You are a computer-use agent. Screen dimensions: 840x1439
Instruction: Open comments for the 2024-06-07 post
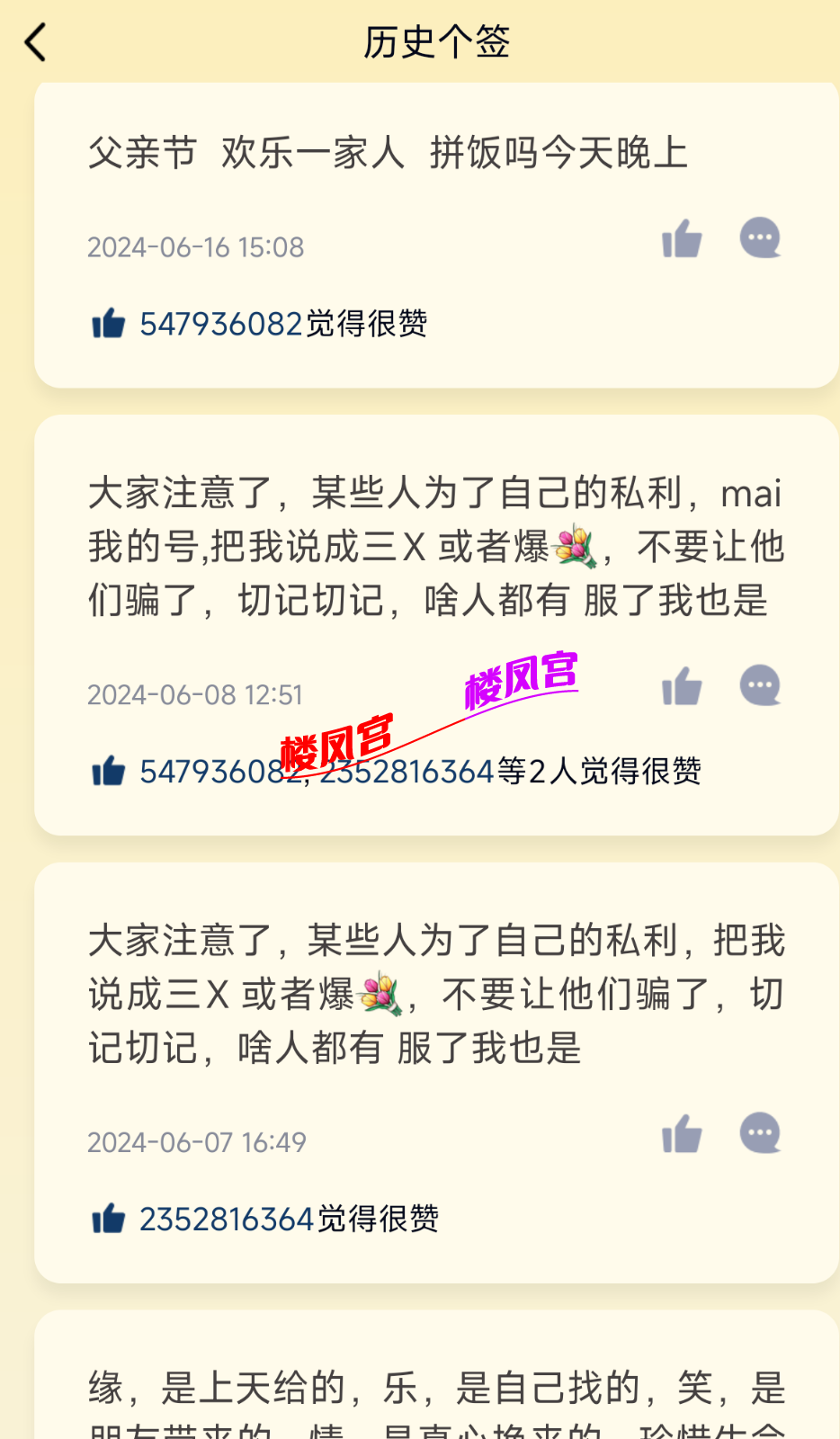click(760, 1133)
